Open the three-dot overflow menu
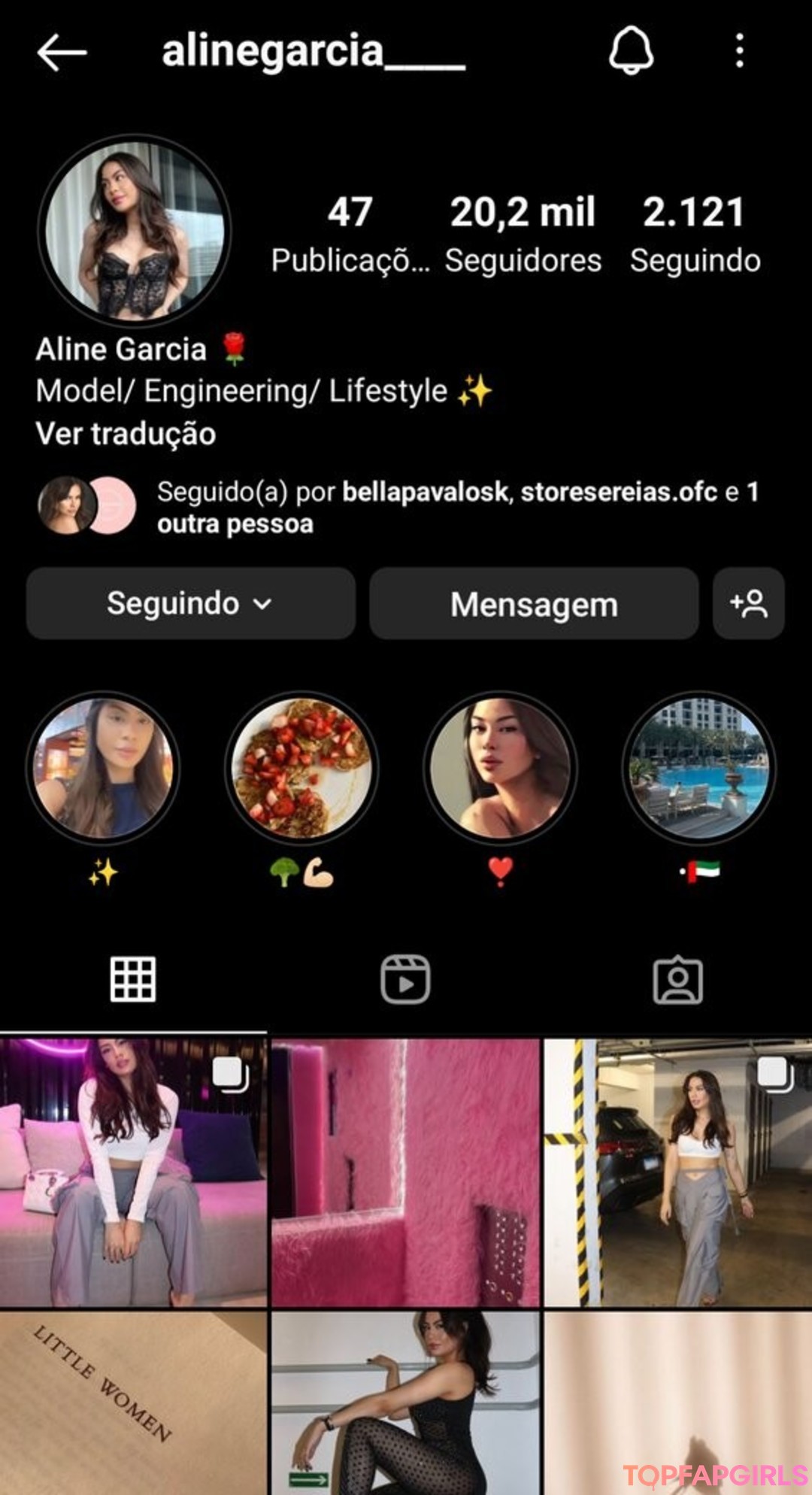 (x=740, y=50)
